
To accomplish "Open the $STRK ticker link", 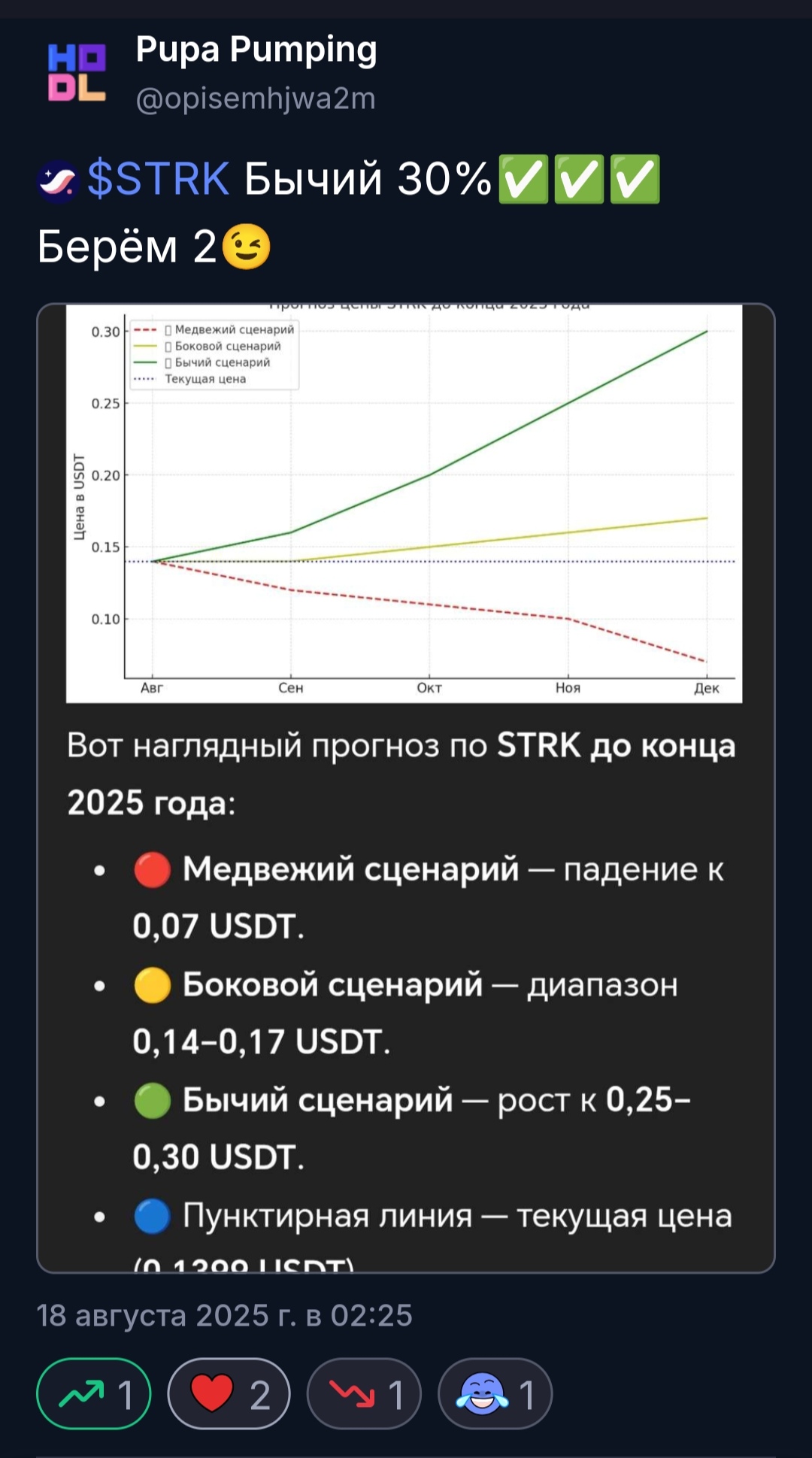I will 158,180.
